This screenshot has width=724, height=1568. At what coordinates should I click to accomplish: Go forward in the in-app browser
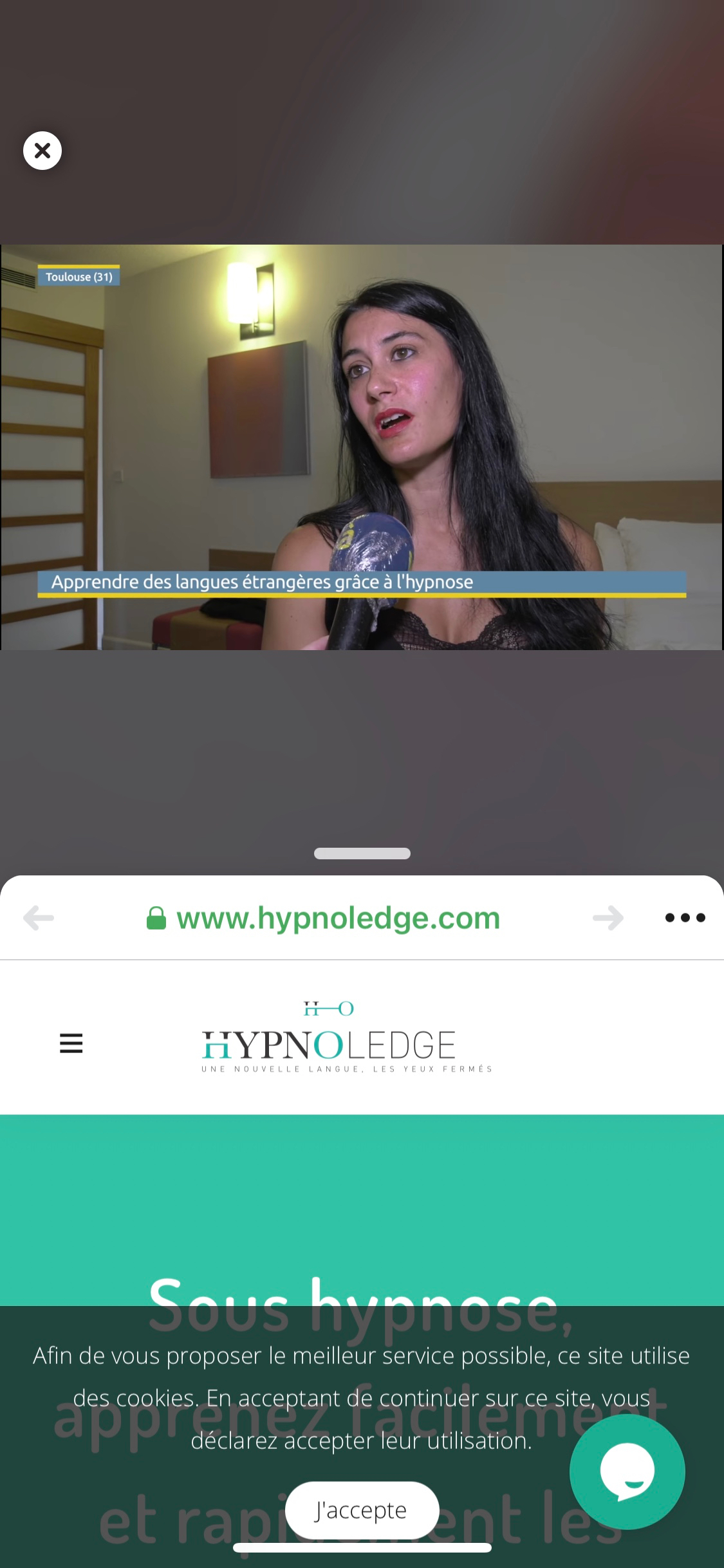point(608,918)
